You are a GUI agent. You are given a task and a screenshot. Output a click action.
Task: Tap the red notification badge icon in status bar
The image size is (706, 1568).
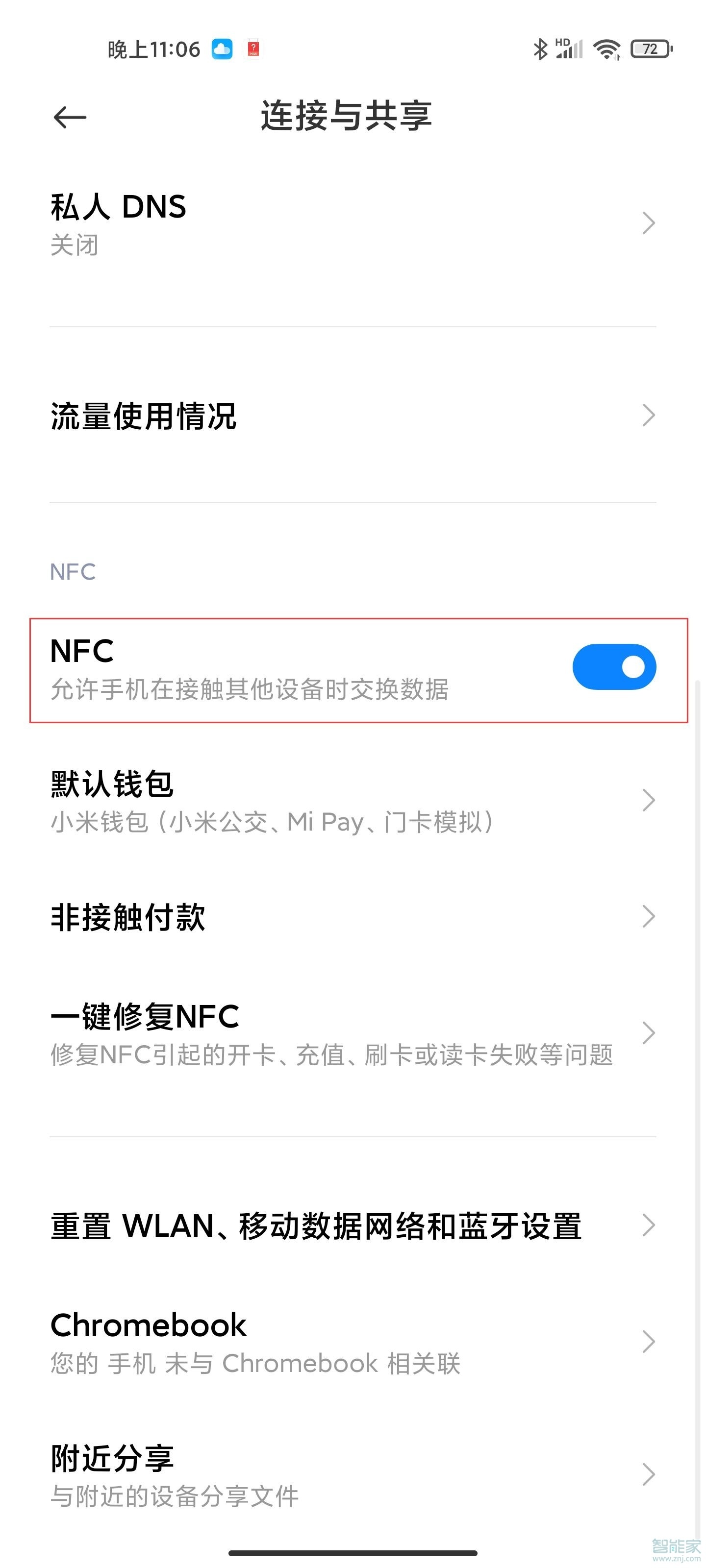tap(254, 49)
